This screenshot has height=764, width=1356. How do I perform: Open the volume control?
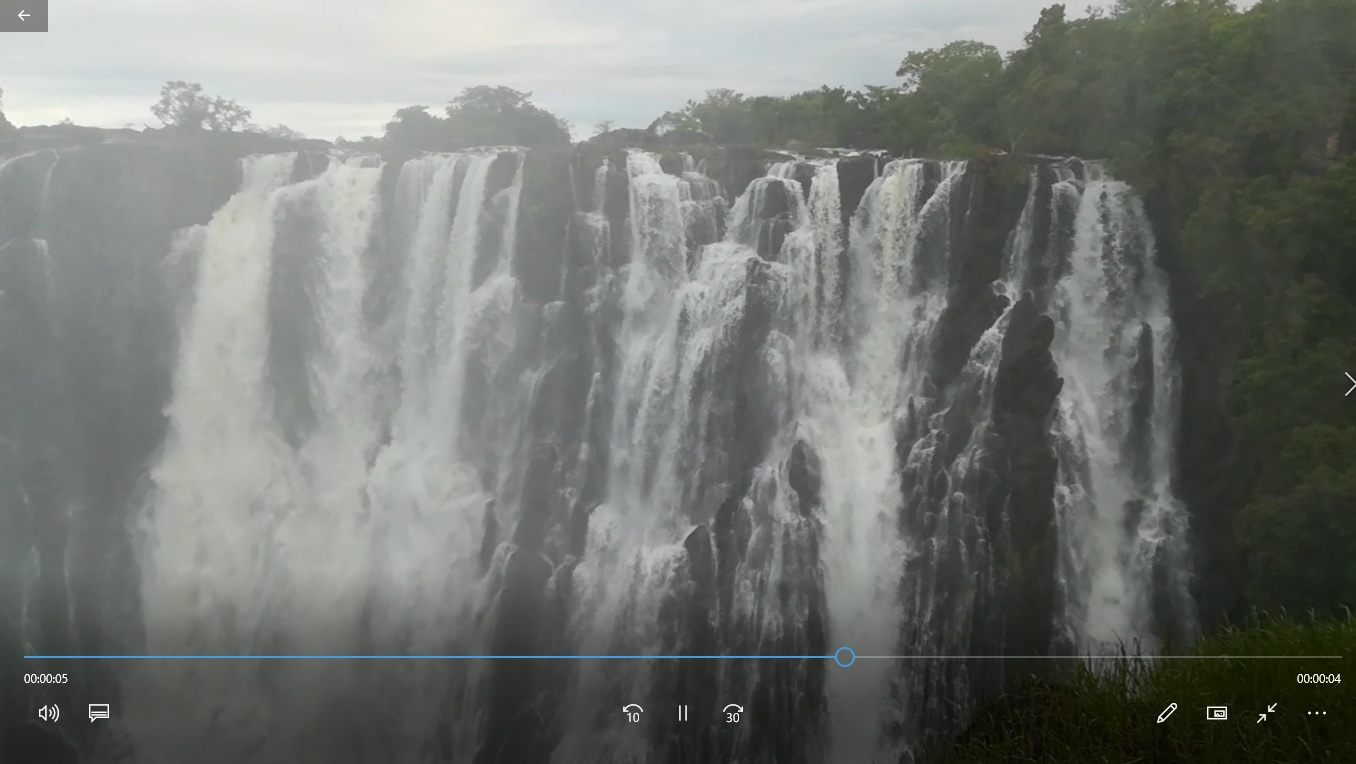48,713
